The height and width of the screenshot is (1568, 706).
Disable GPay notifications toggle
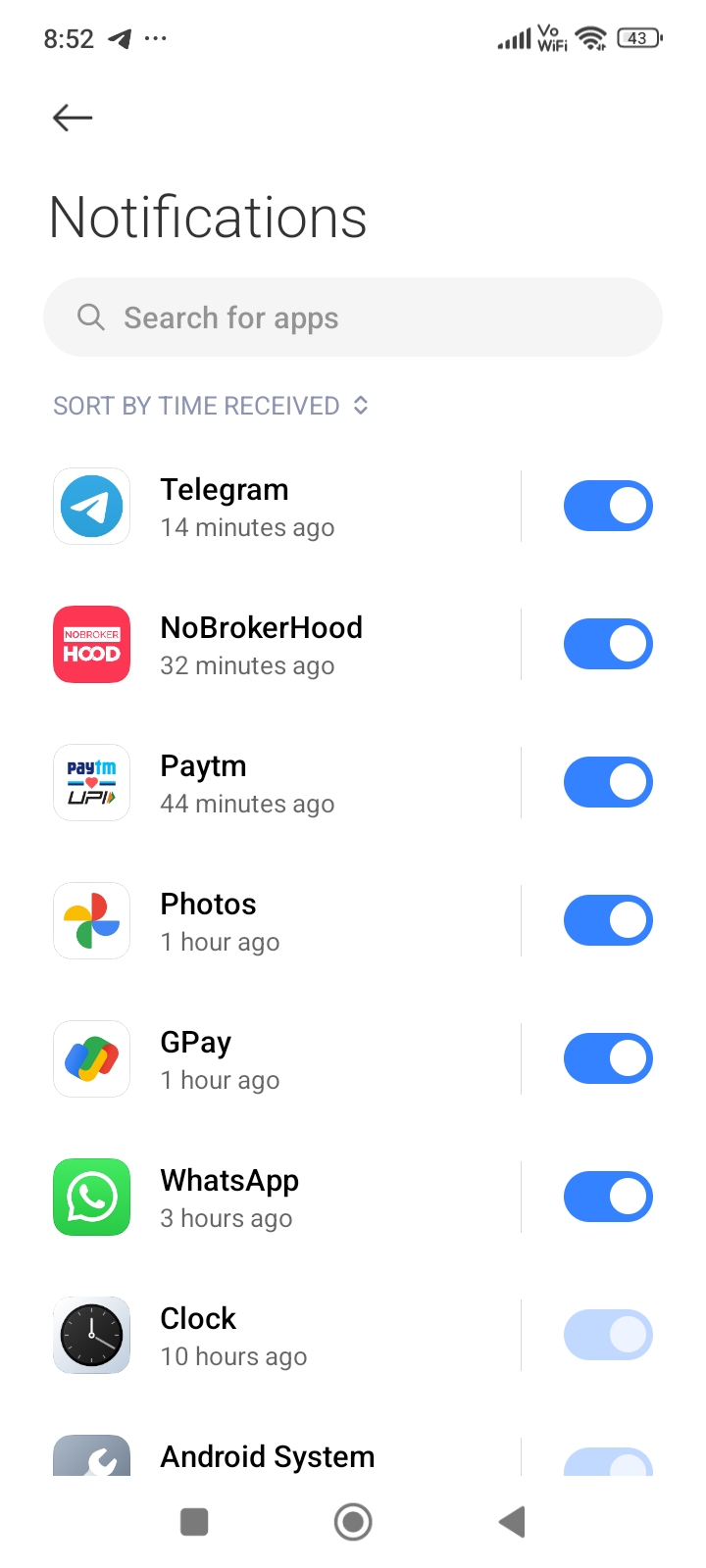tap(608, 1059)
